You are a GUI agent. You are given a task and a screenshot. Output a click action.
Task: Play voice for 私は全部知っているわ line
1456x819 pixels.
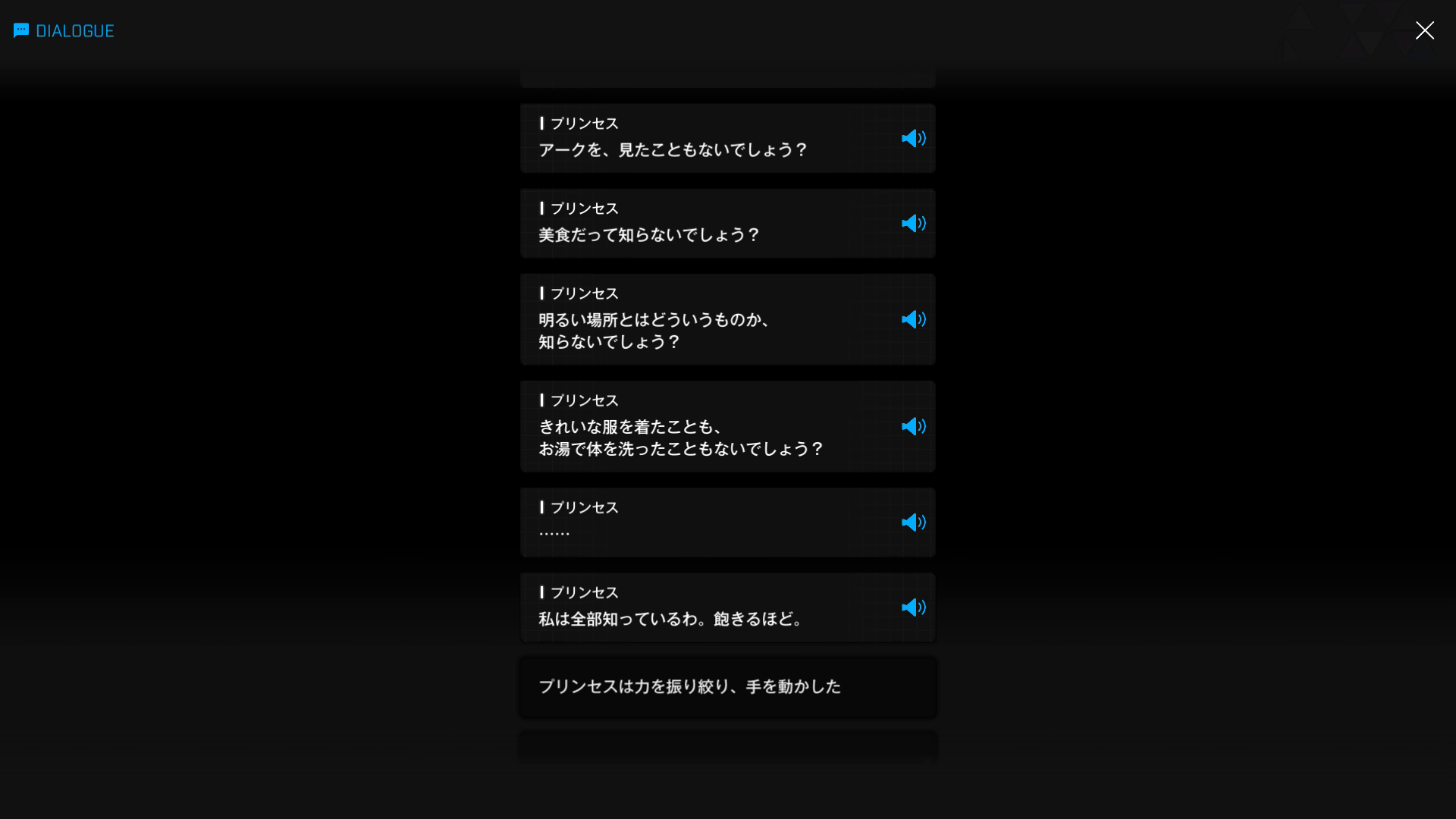(x=913, y=607)
